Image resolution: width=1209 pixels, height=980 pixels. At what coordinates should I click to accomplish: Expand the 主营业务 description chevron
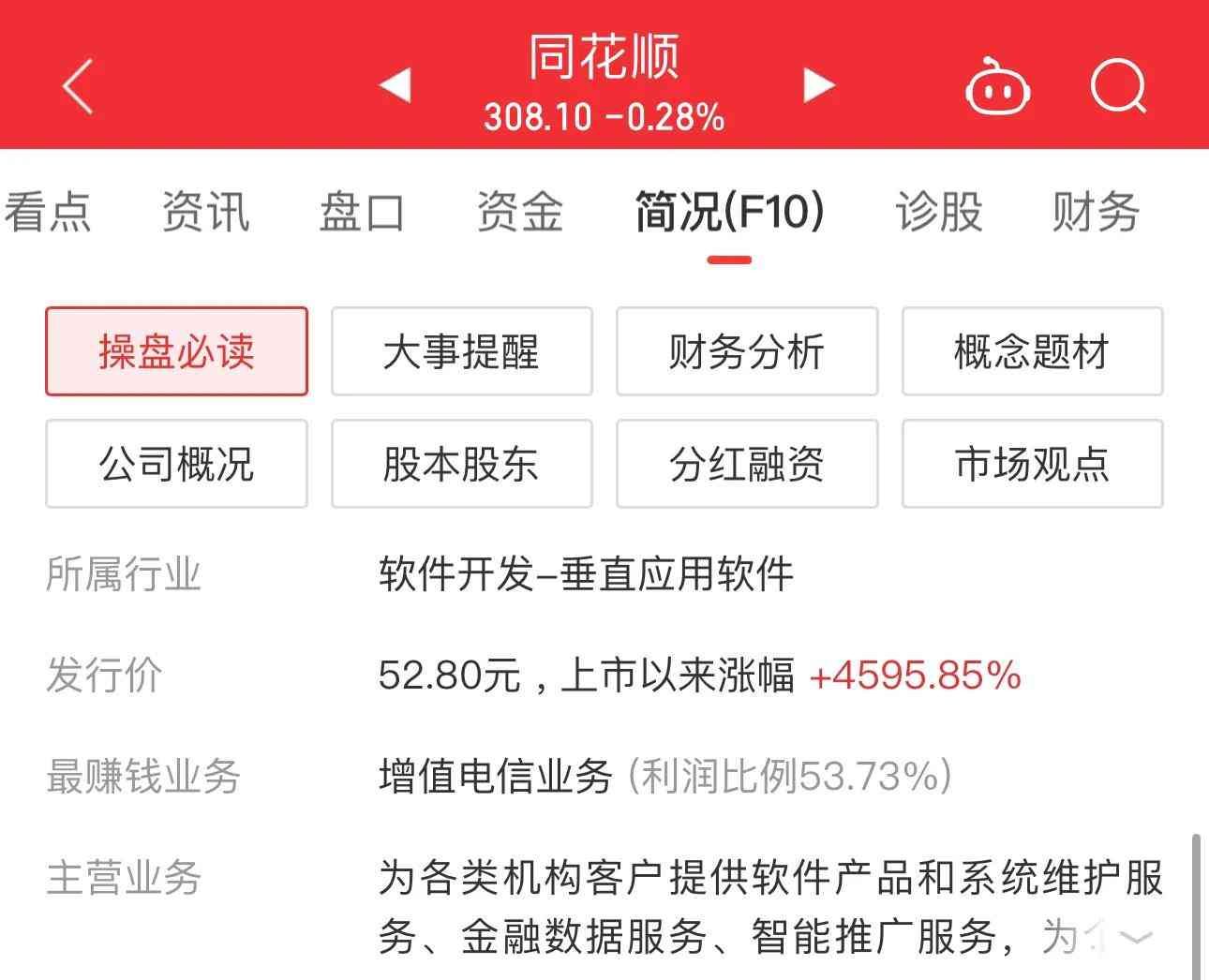(1136, 937)
